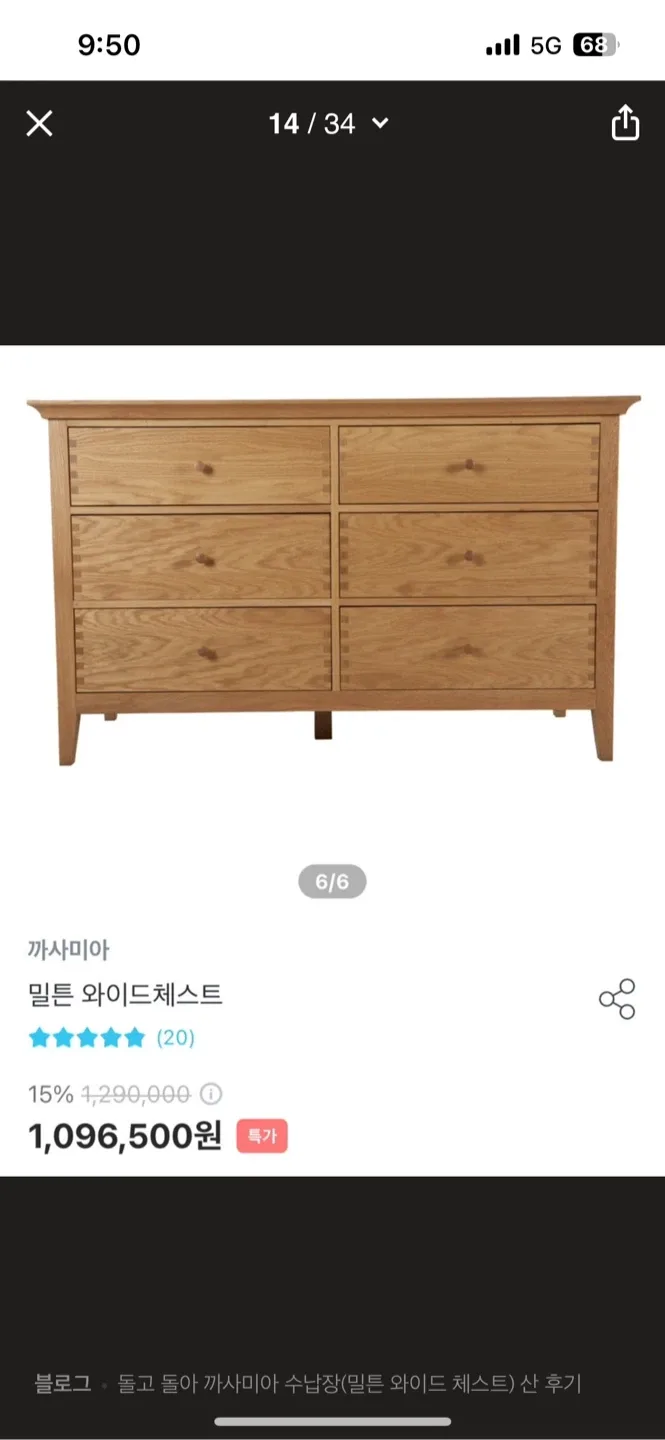Share this image

(x=625, y=124)
